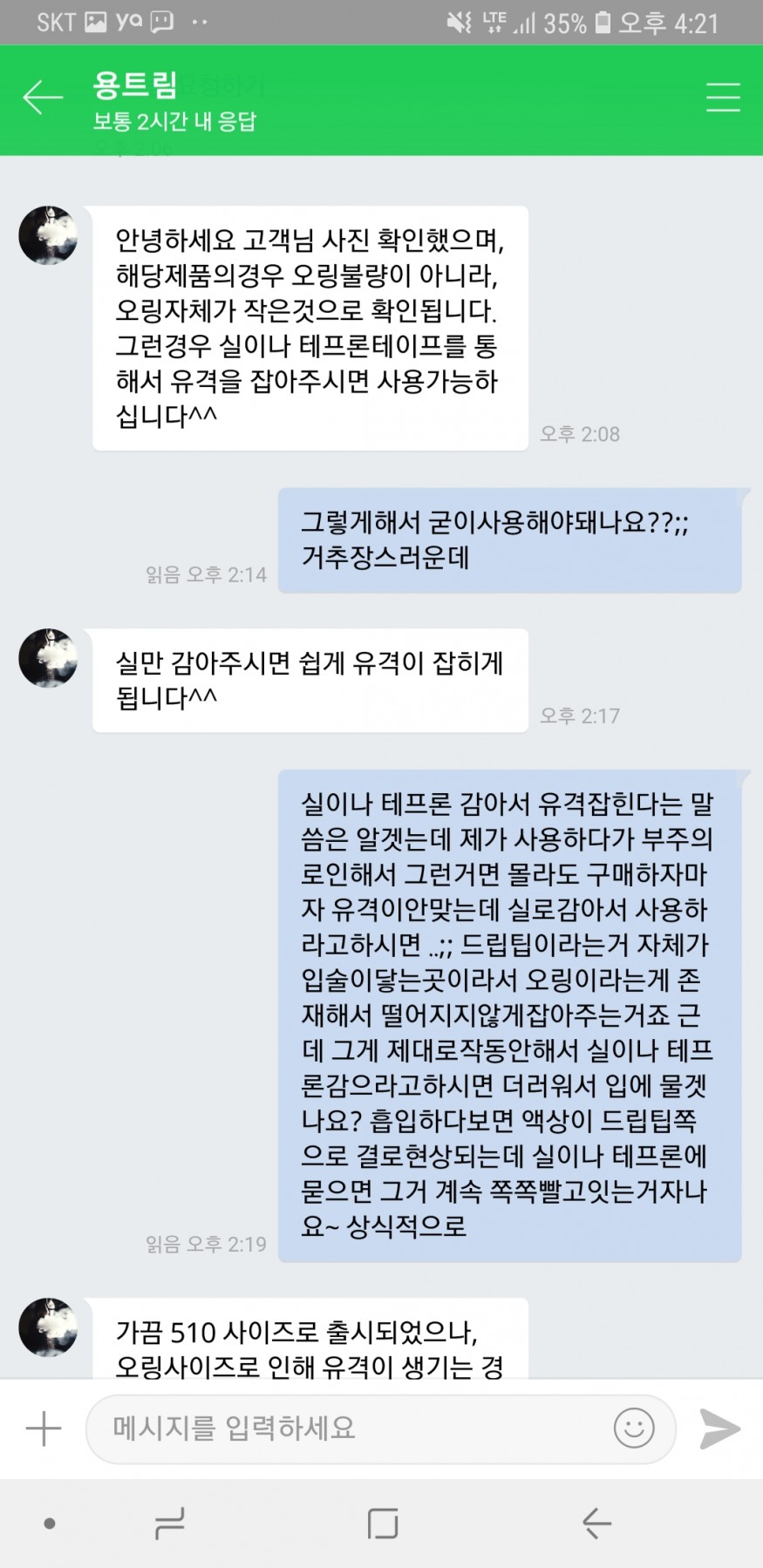Focus the message input field

point(349,1429)
